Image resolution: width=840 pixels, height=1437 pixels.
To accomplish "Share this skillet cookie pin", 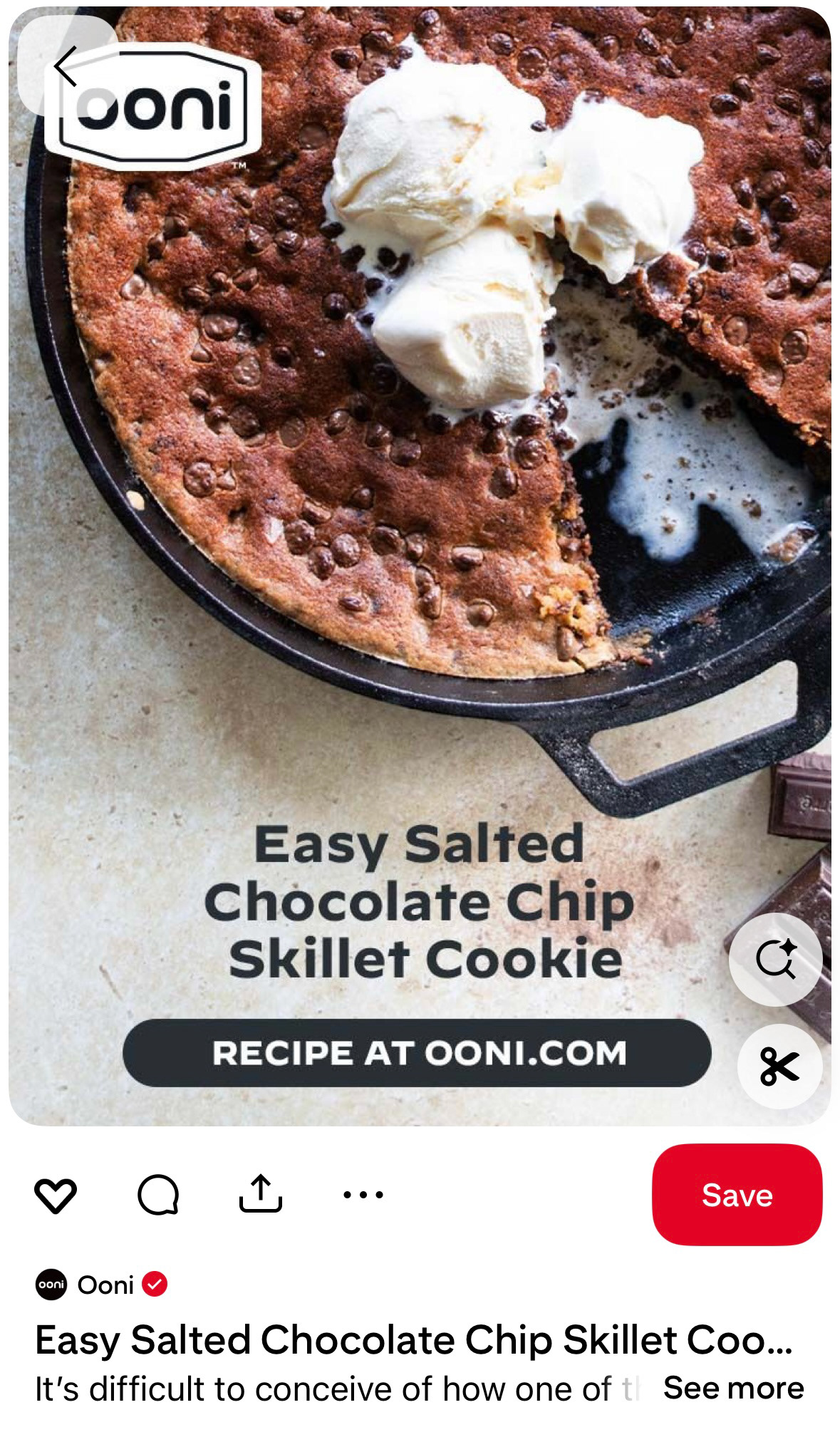I will 260,1193.
